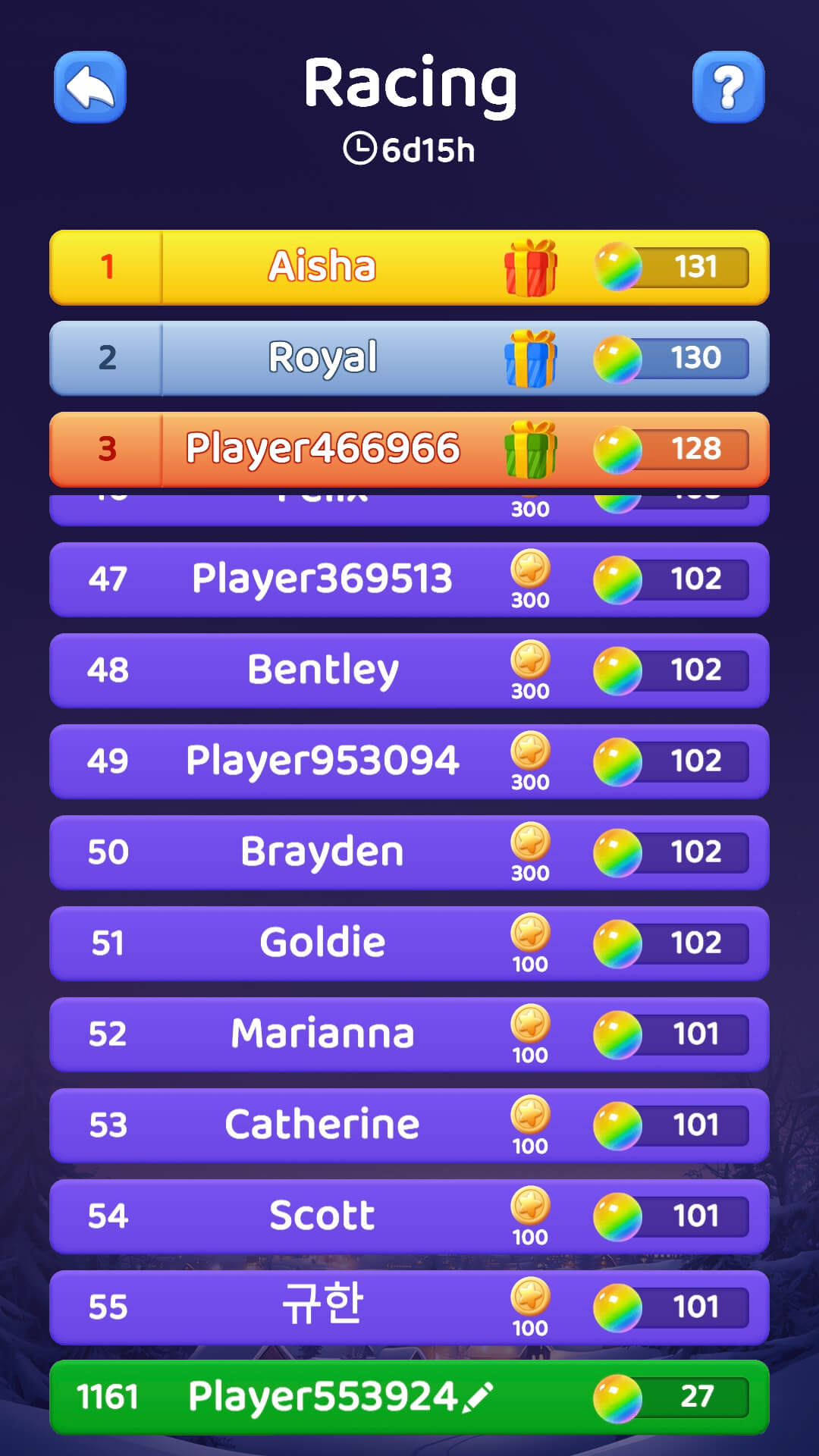This screenshot has height=1456, width=819.
Task: Tap Aisha's red gift box reward
Action: coord(531,268)
